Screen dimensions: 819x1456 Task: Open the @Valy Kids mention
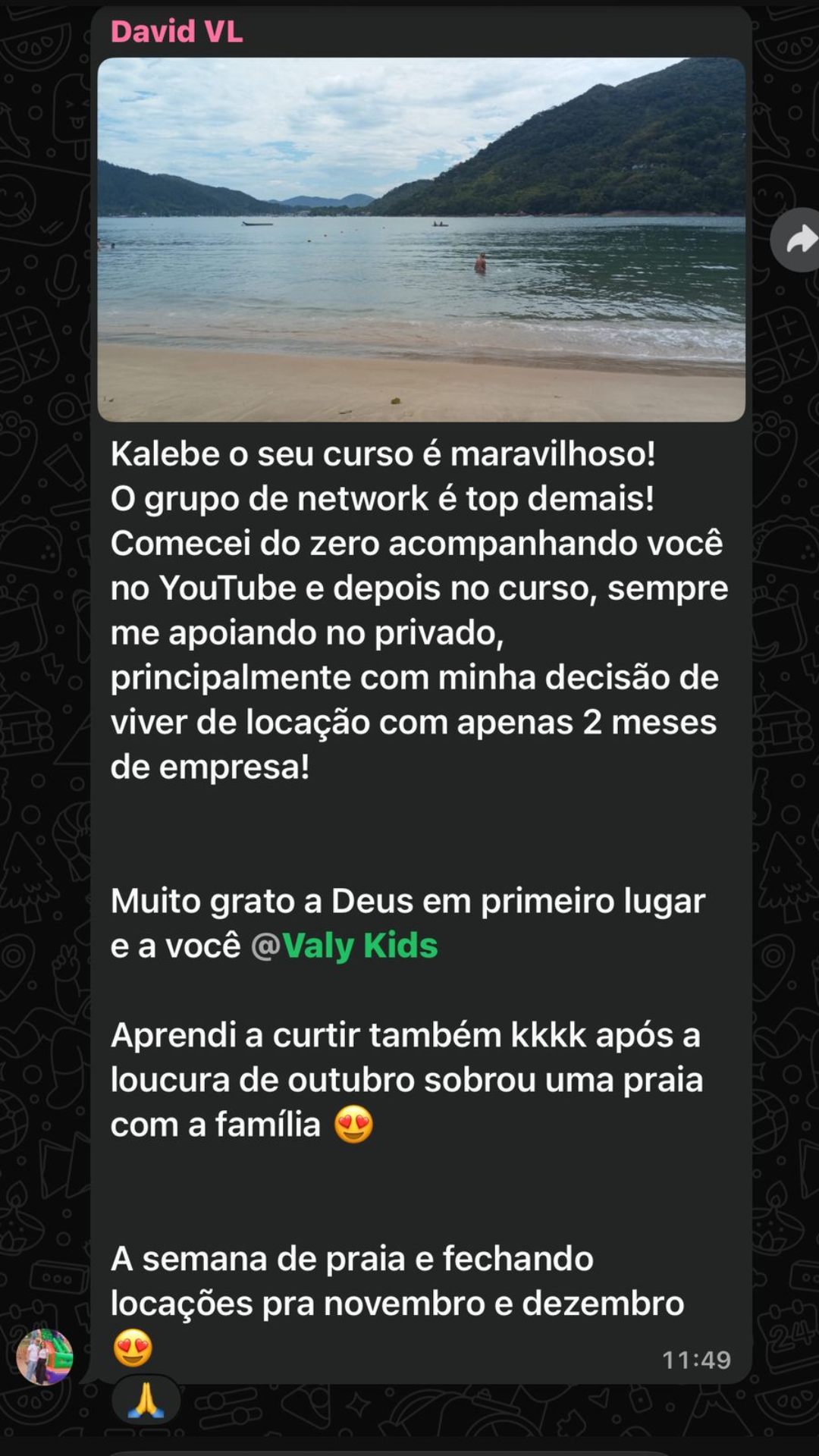pyautogui.click(x=345, y=946)
